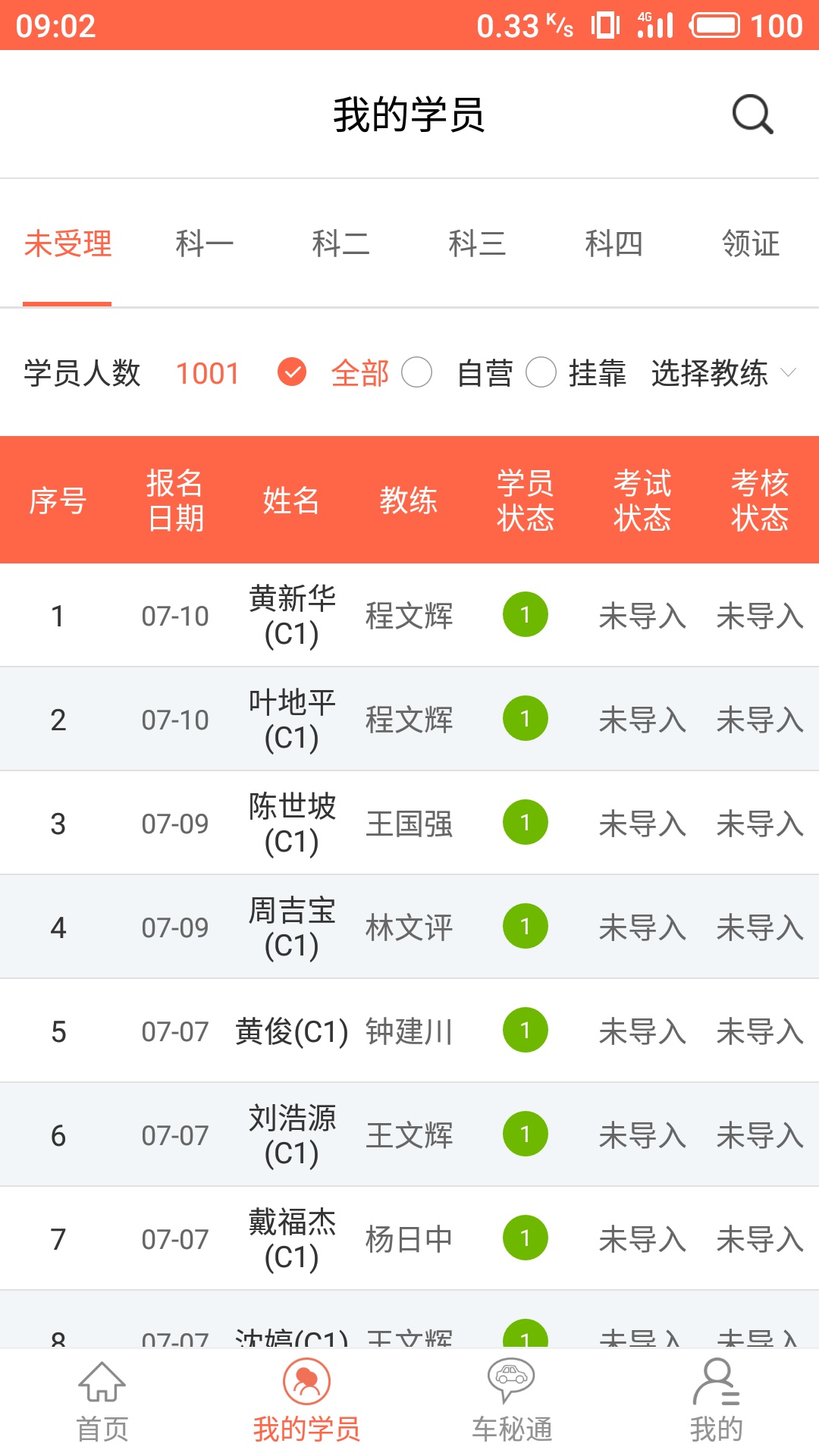819x1456 pixels.
Task: Tap the green status badge for 陈世坡
Action: point(525,822)
